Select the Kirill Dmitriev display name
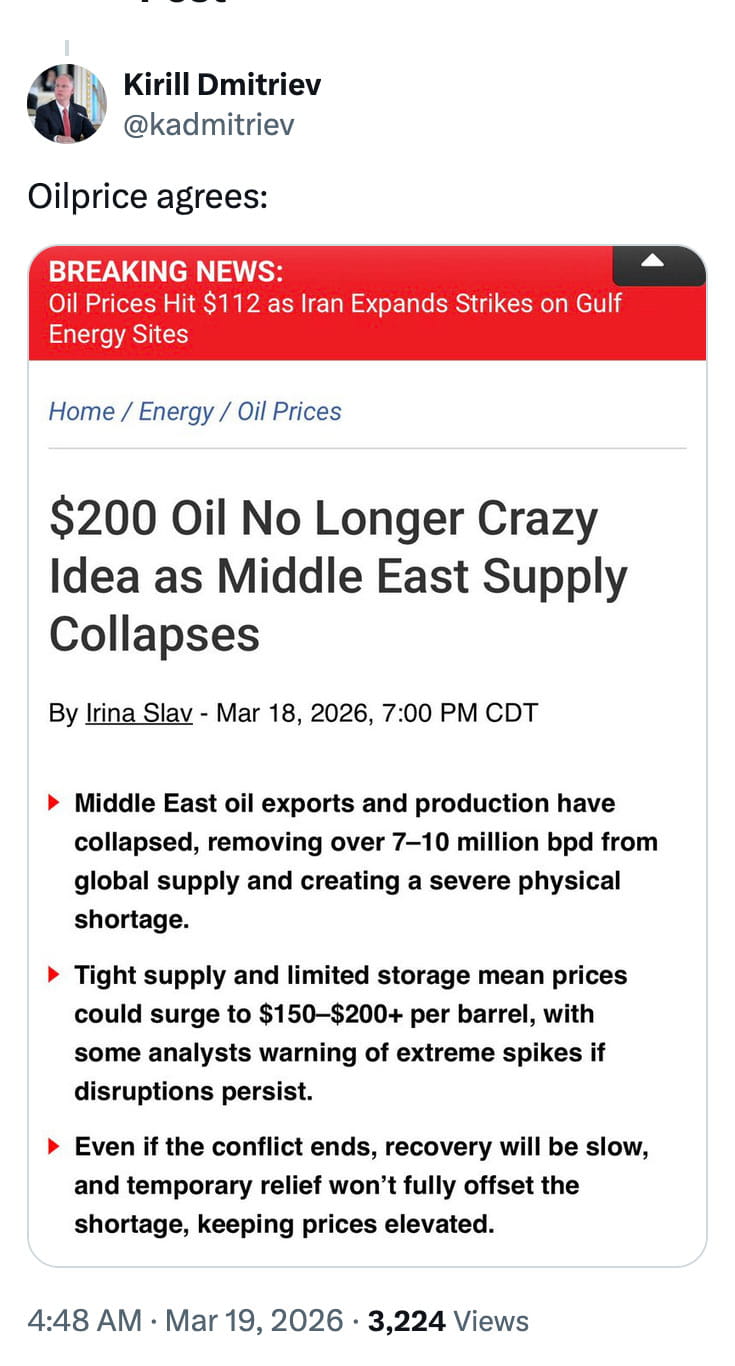Screen dimensions: 735x1366 [221, 85]
